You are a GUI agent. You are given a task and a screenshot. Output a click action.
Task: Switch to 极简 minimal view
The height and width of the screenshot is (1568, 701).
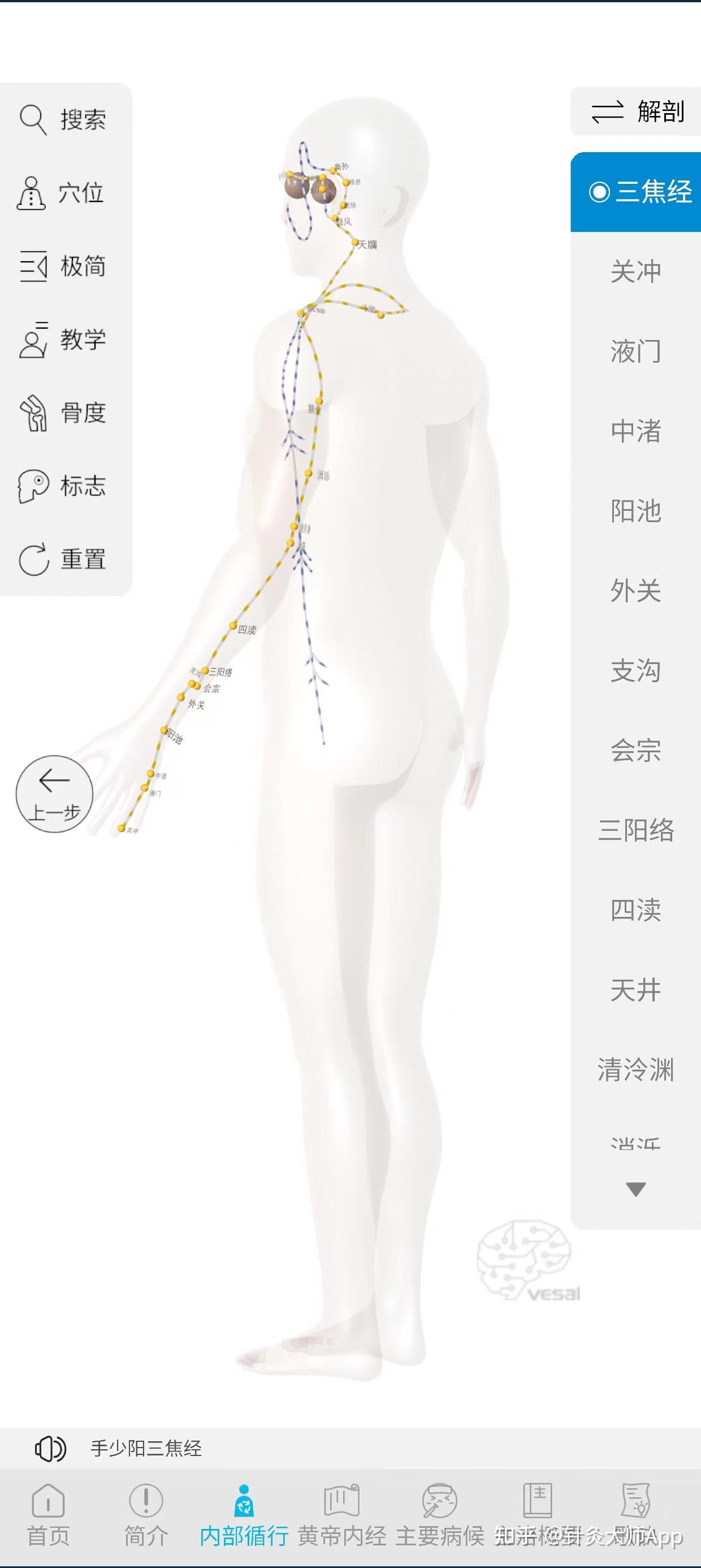coord(63,266)
